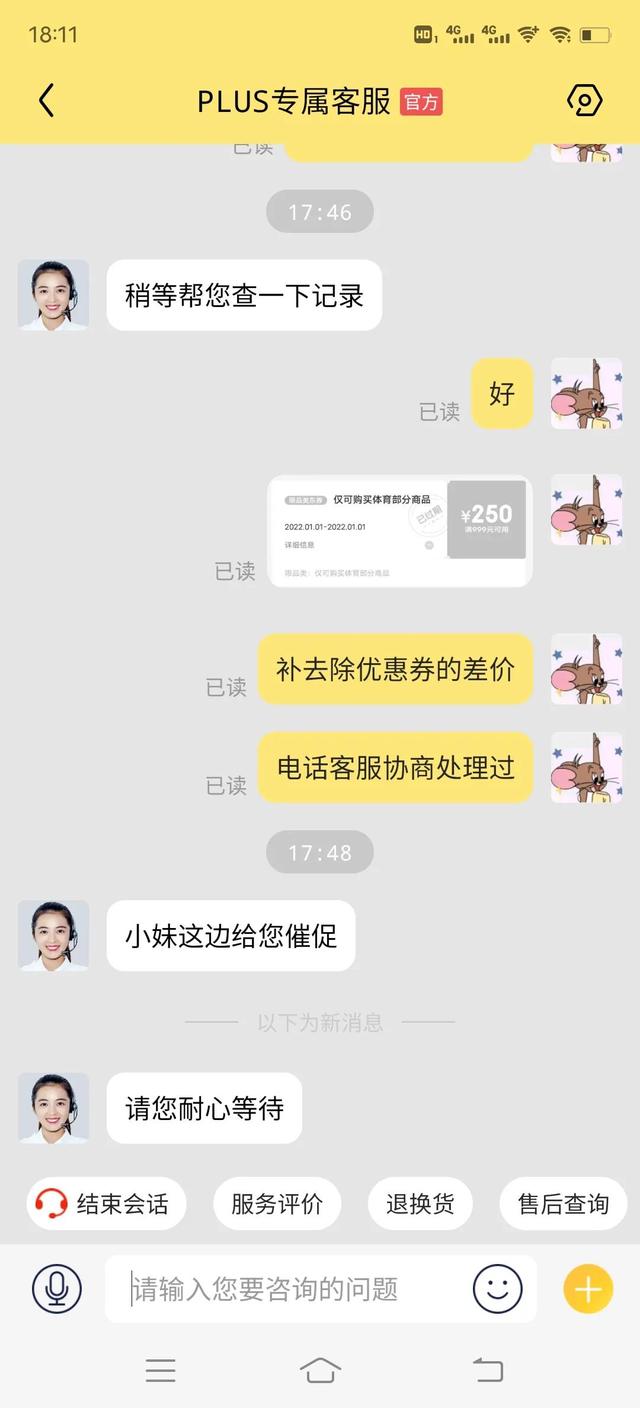Tap the system home button

(320, 1370)
